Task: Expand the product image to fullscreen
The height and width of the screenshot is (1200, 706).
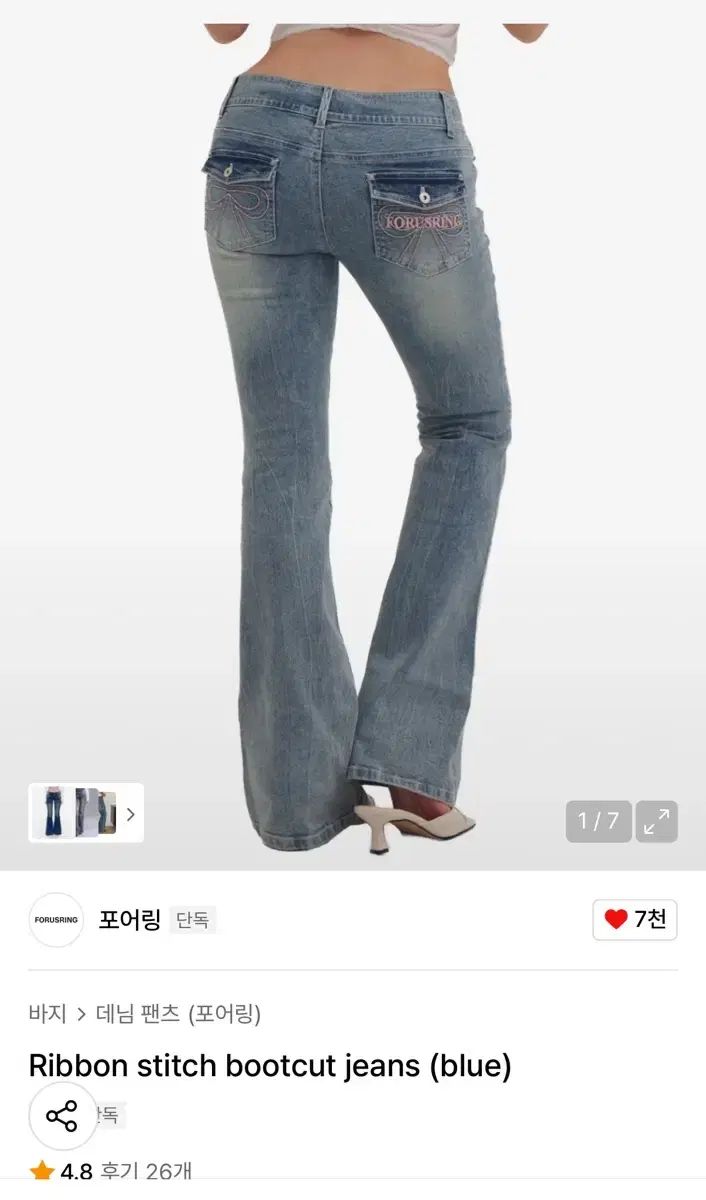Action: (x=657, y=821)
